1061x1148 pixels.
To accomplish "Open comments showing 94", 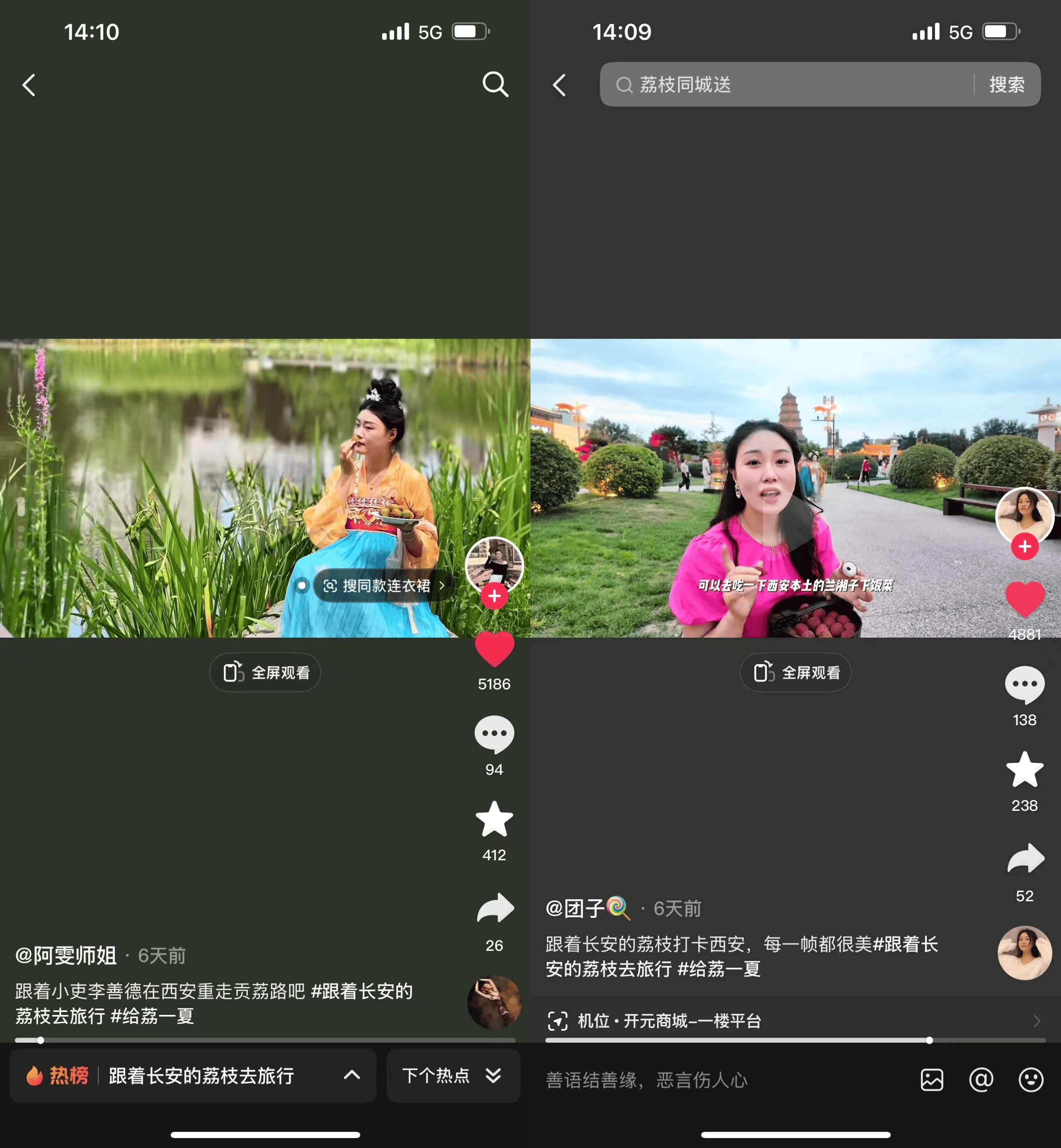I will click(494, 735).
